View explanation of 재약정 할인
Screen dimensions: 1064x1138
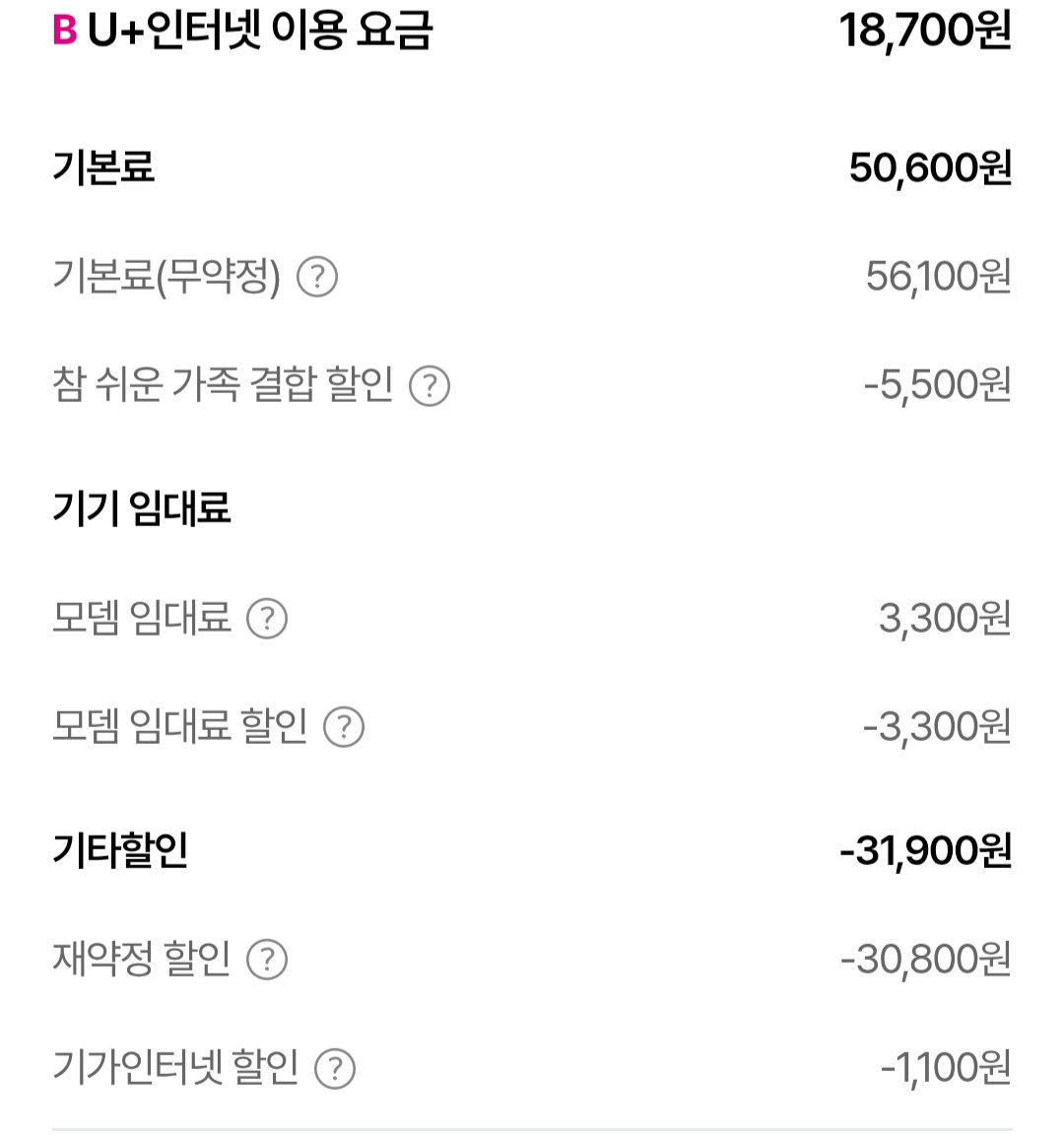pos(266,960)
